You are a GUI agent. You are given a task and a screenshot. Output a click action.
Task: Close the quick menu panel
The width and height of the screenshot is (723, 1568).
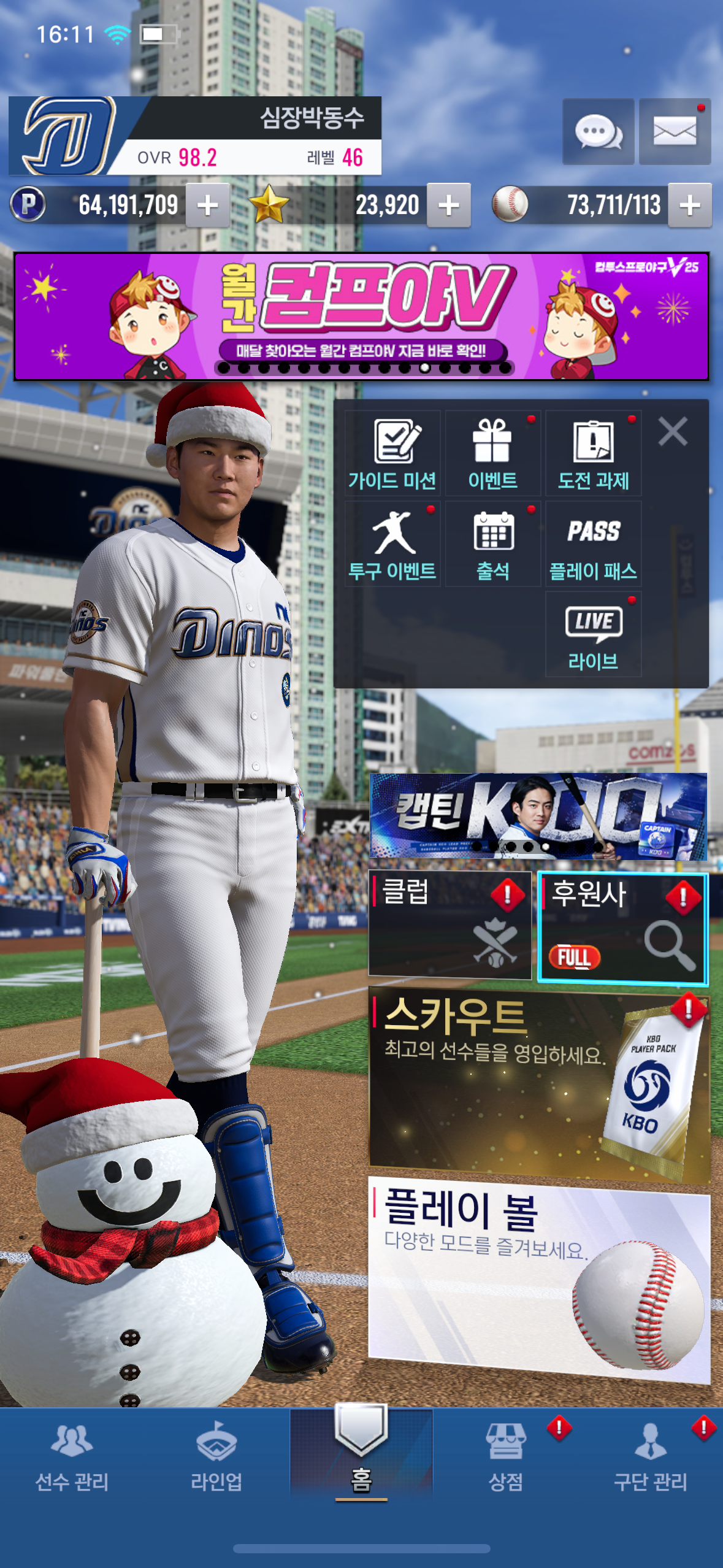tap(673, 431)
